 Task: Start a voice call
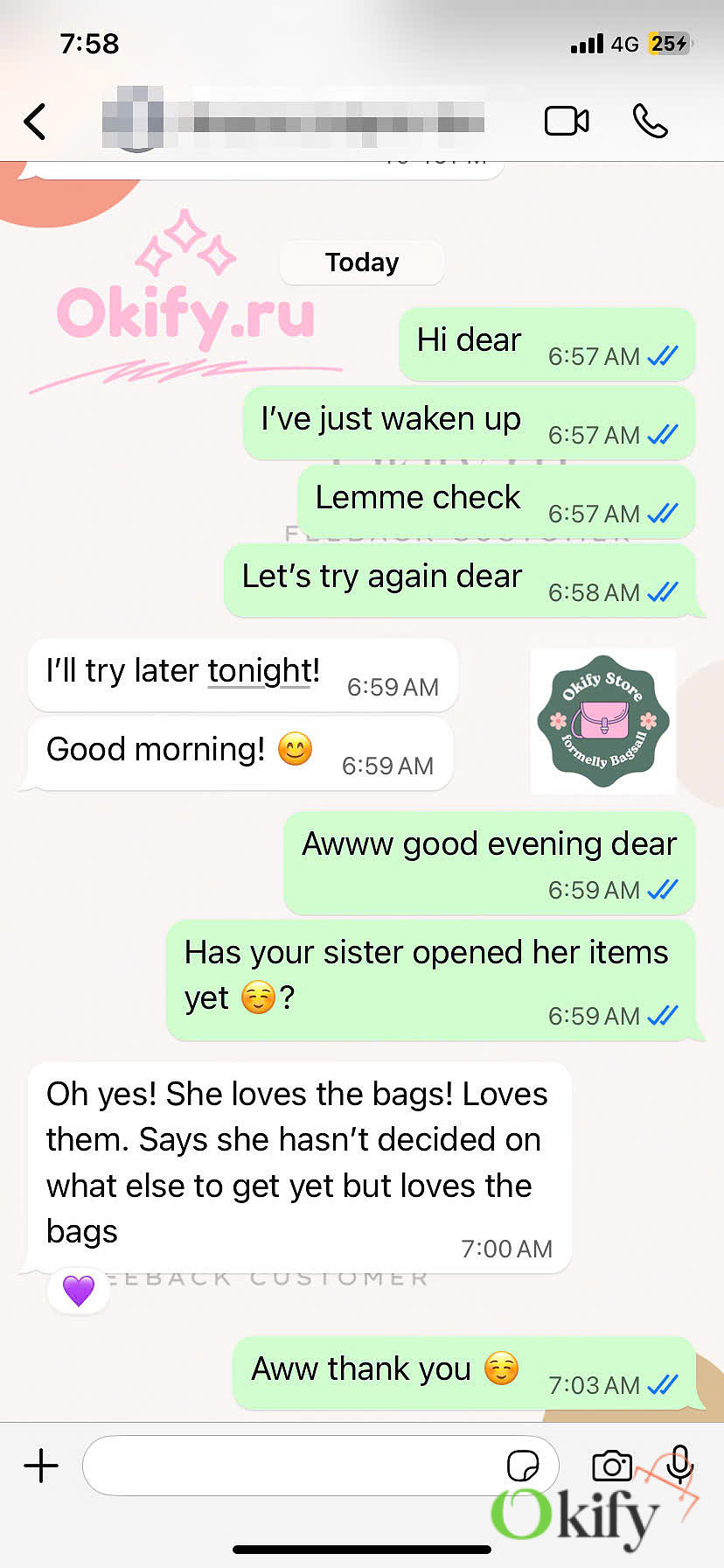point(650,121)
